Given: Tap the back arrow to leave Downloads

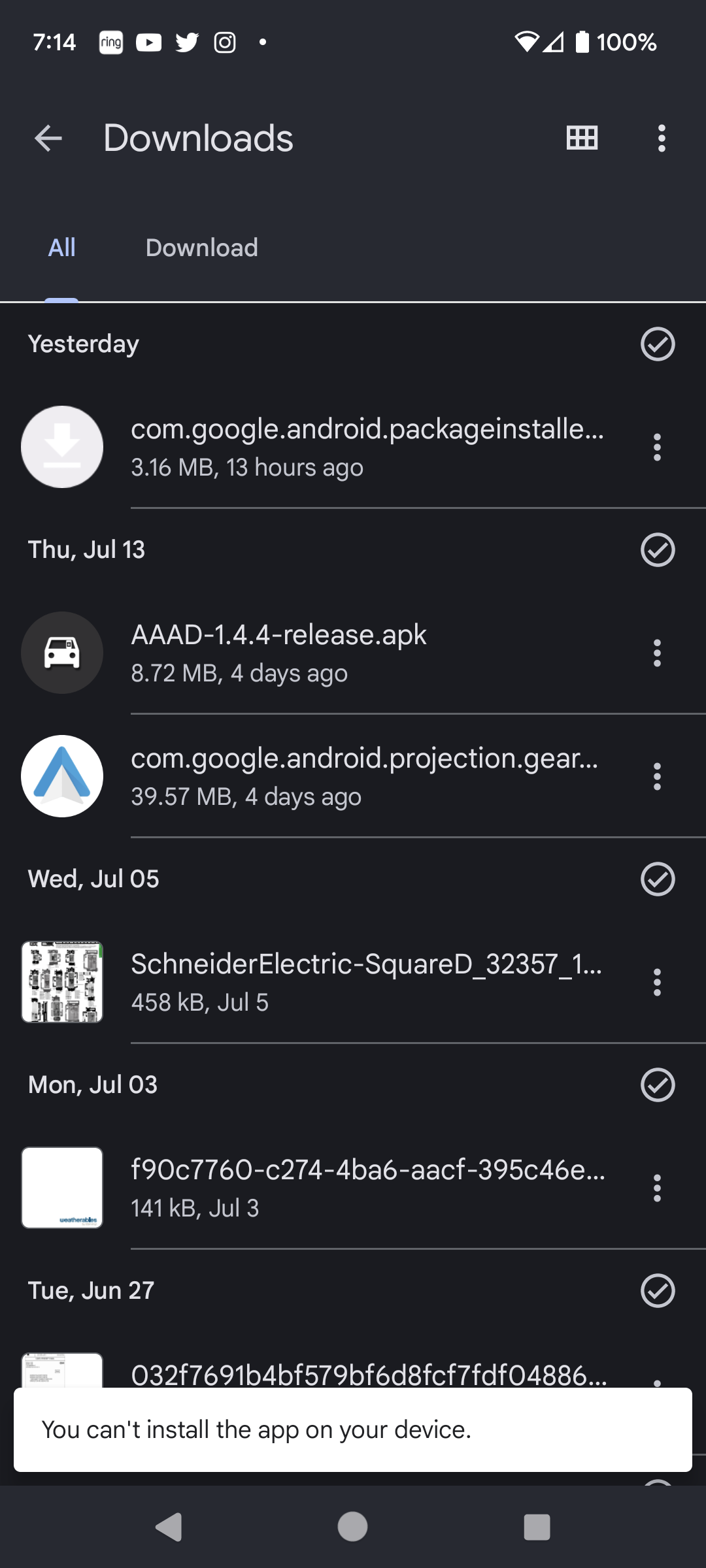Looking at the screenshot, I should coord(47,137).
